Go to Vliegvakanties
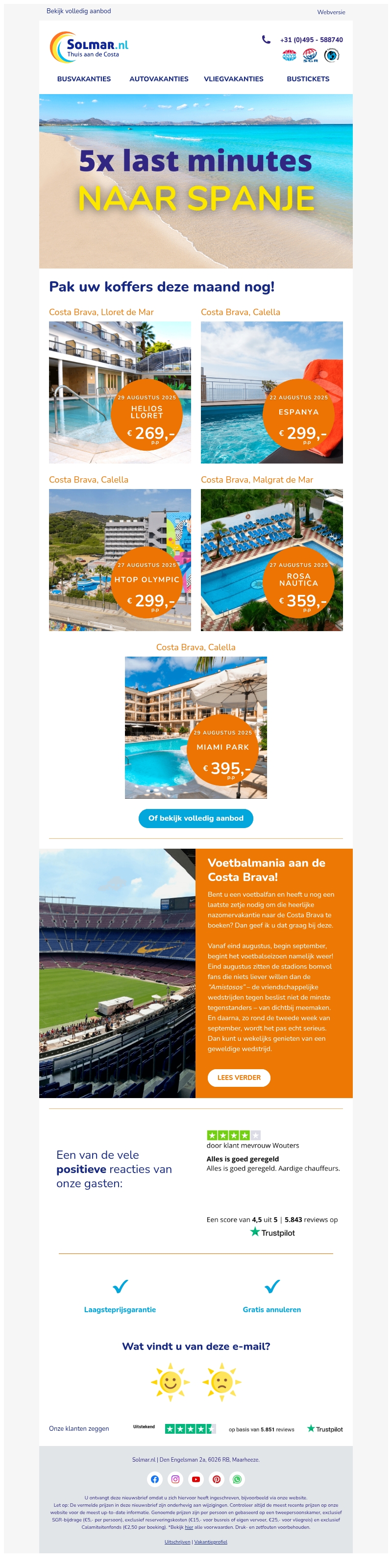The height and width of the screenshot is (1568, 392). [x=234, y=79]
